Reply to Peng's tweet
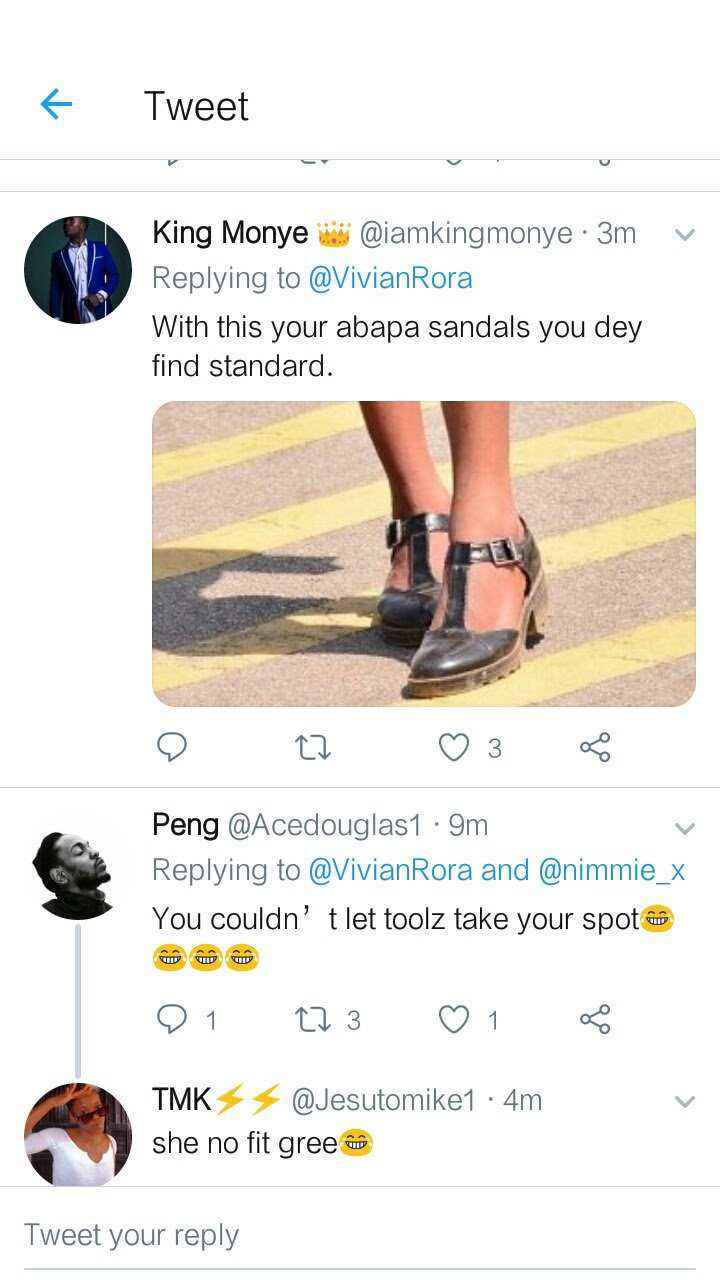Image resolution: width=720 pixels, height=1280 pixels. point(173,1019)
